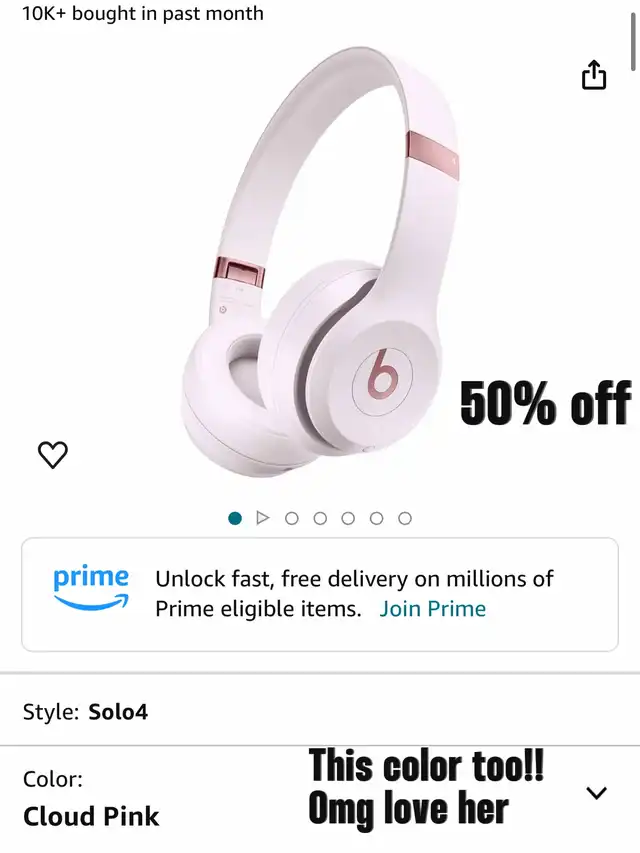Expand the Color Cloud Pink dropdown
Viewport: 640px width, 853px height.
point(596,793)
